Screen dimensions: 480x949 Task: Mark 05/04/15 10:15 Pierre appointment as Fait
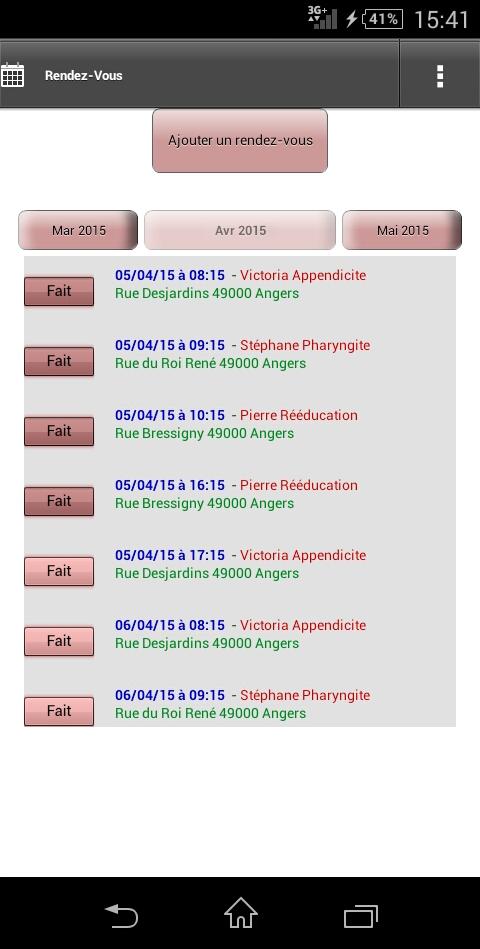point(59,431)
